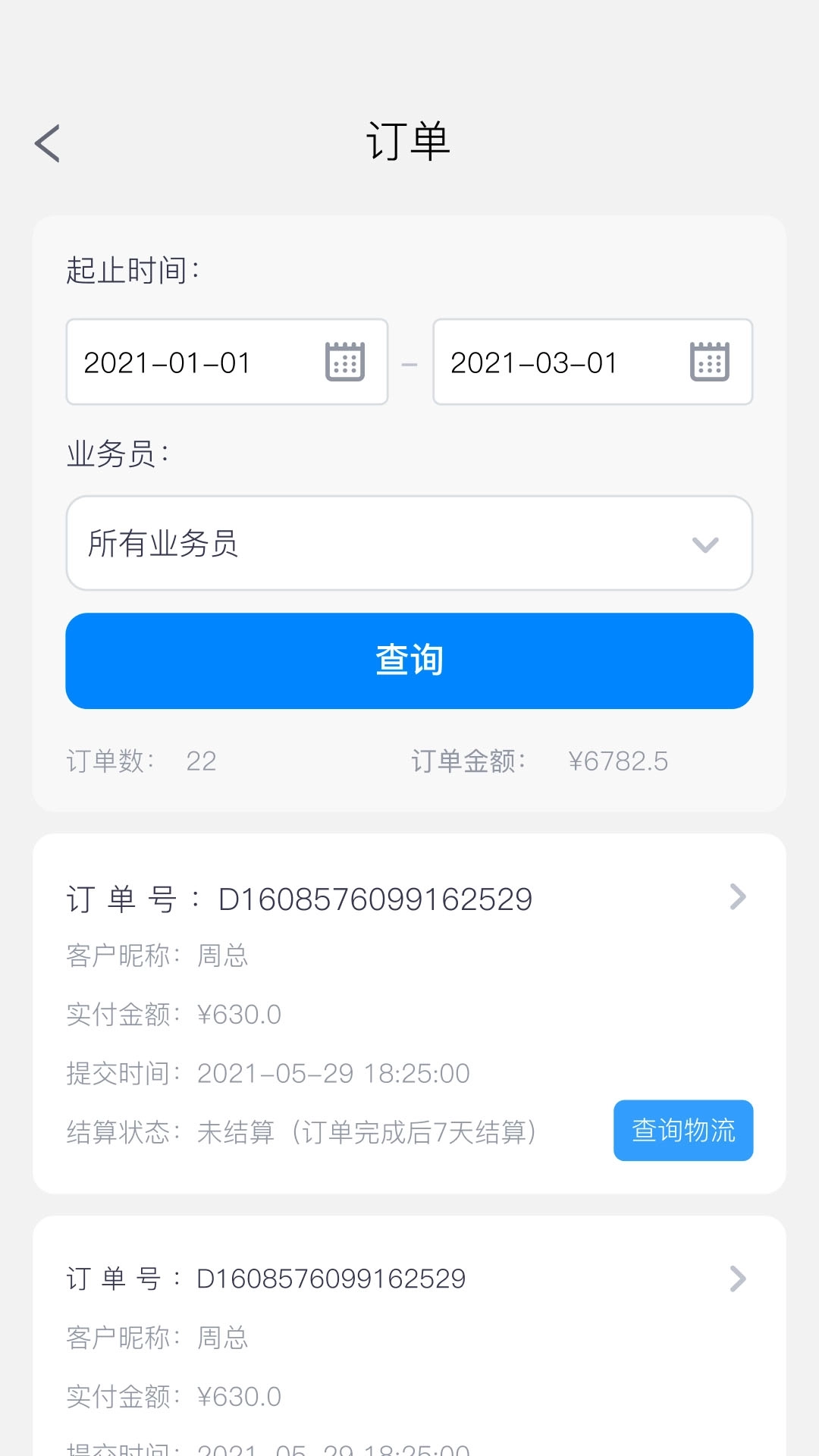The image size is (819, 1456).
Task: Select the calendar icon next to 2021-01-01
Action: (345, 362)
